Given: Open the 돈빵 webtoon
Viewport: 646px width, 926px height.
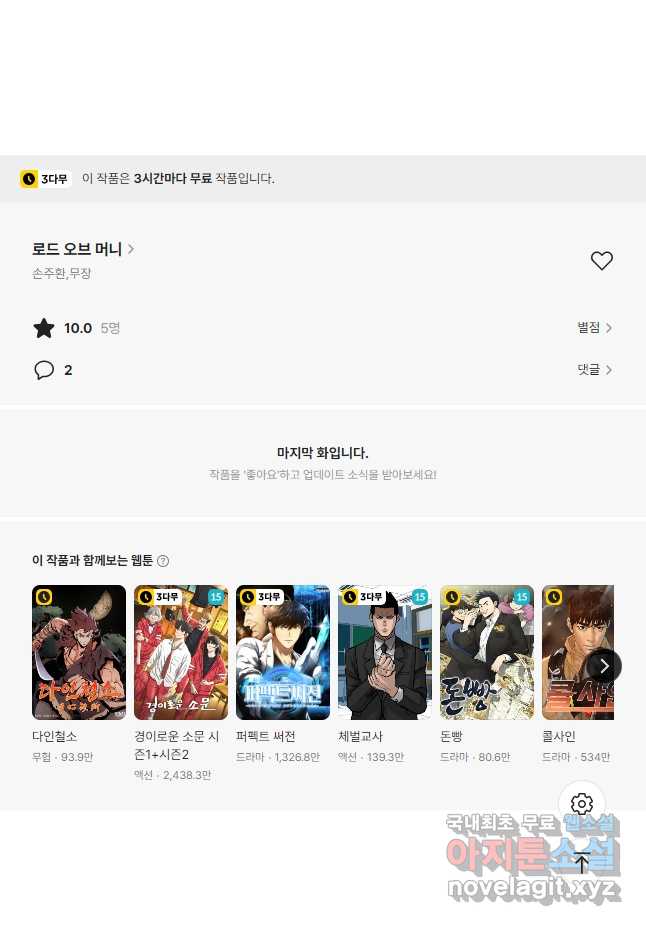Looking at the screenshot, I should (487, 652).
